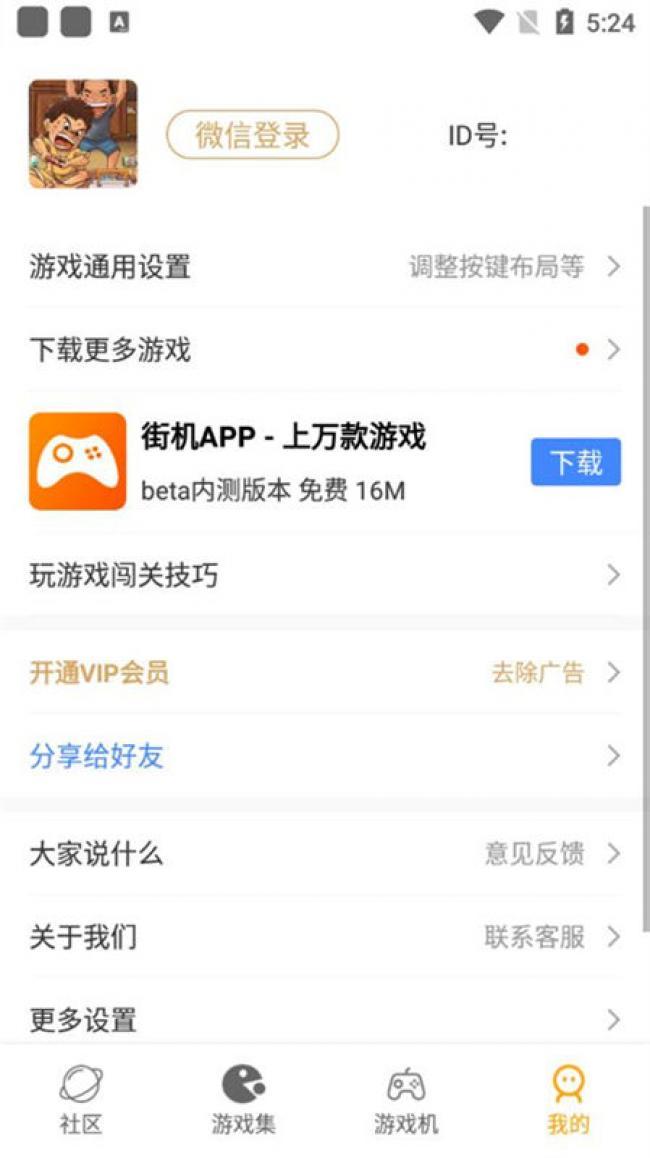Tap the blue 下载 button for 街机APP
Viewport: 650px width, 1158px height.
[575, 462]
